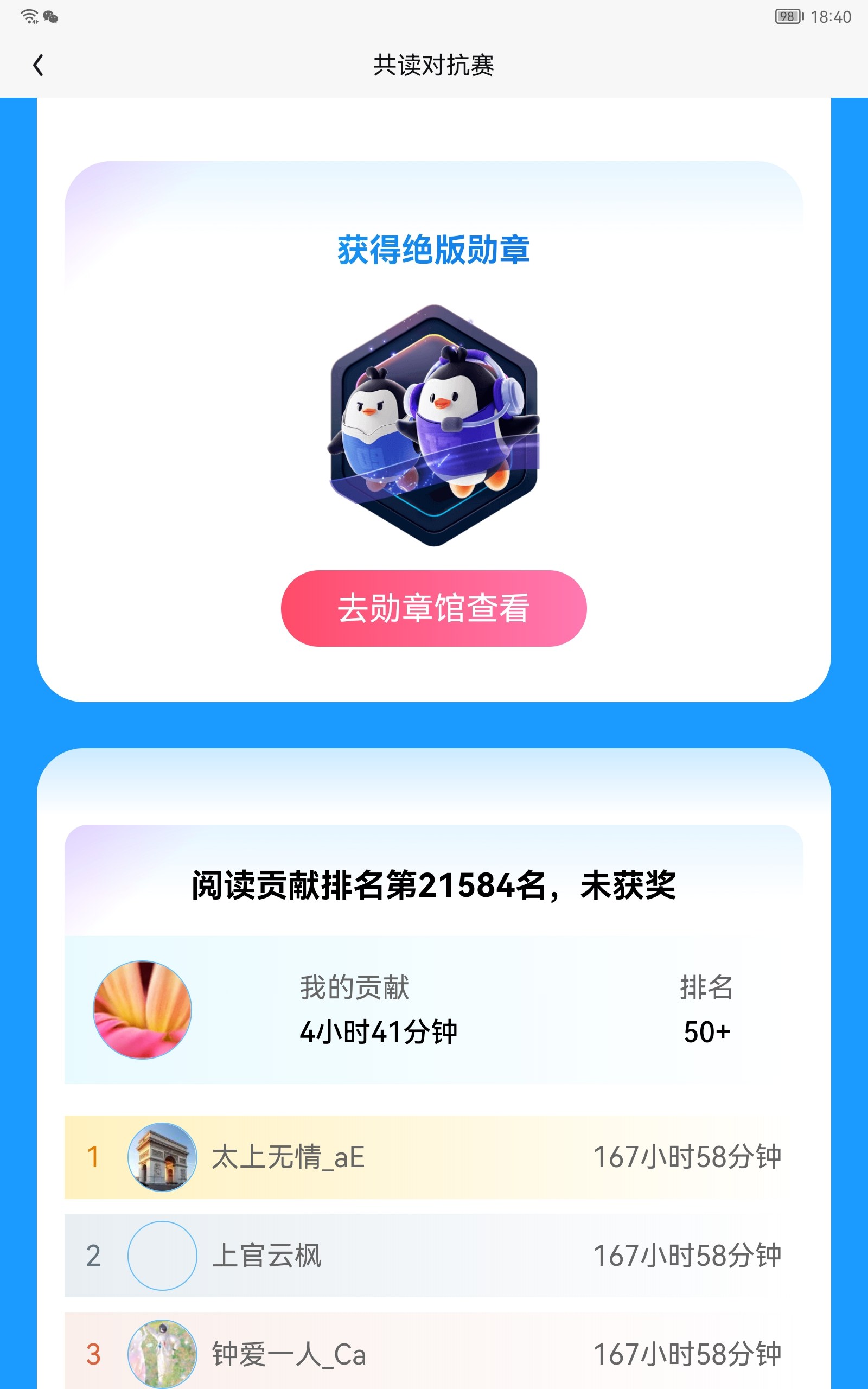Tap the 去勋章馆查看 button
Viewport: 868px width, 1389px height.
[x=433, y=608]
